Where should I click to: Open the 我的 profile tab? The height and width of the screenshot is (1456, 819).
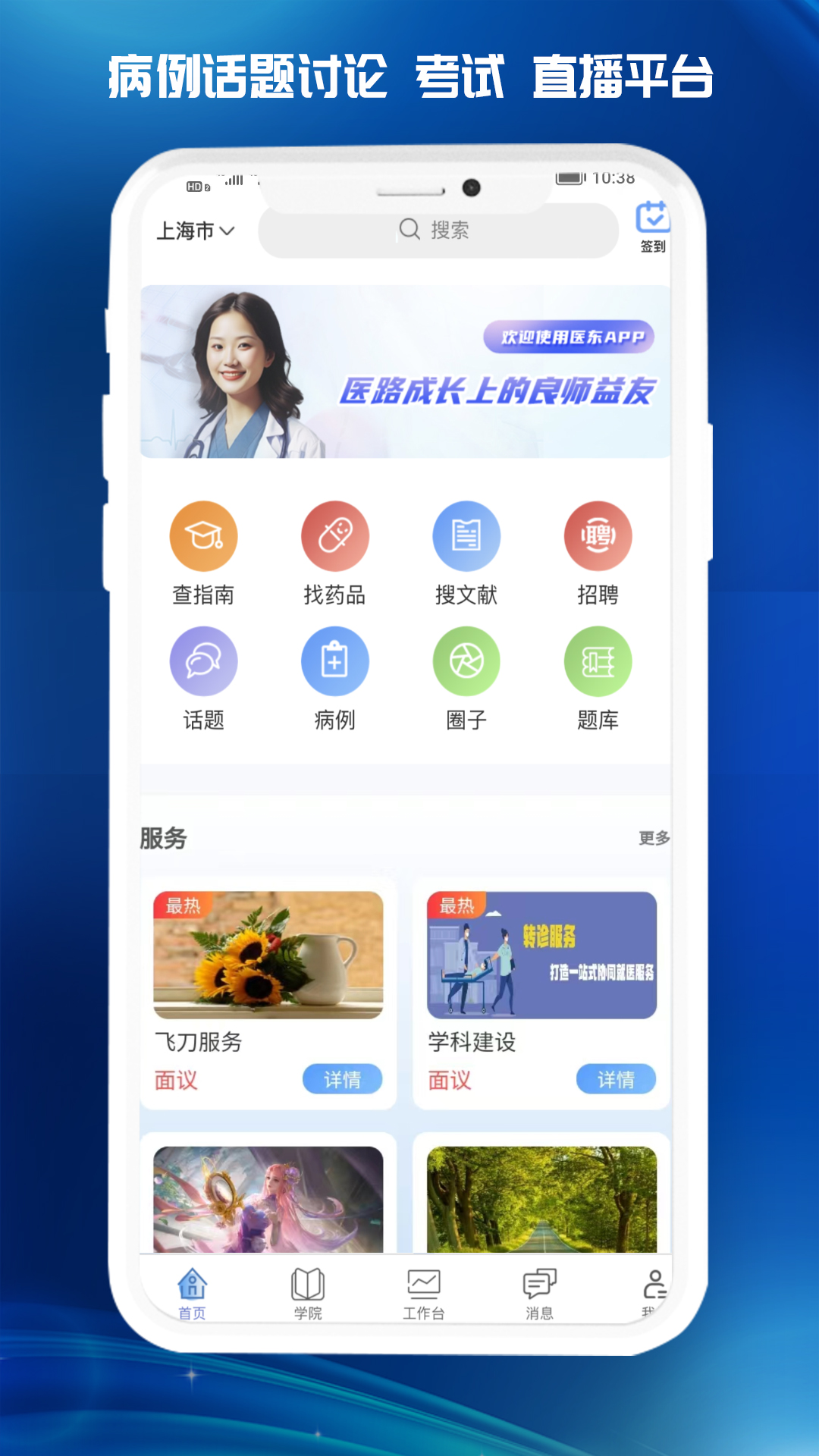tap(654, 1289)
